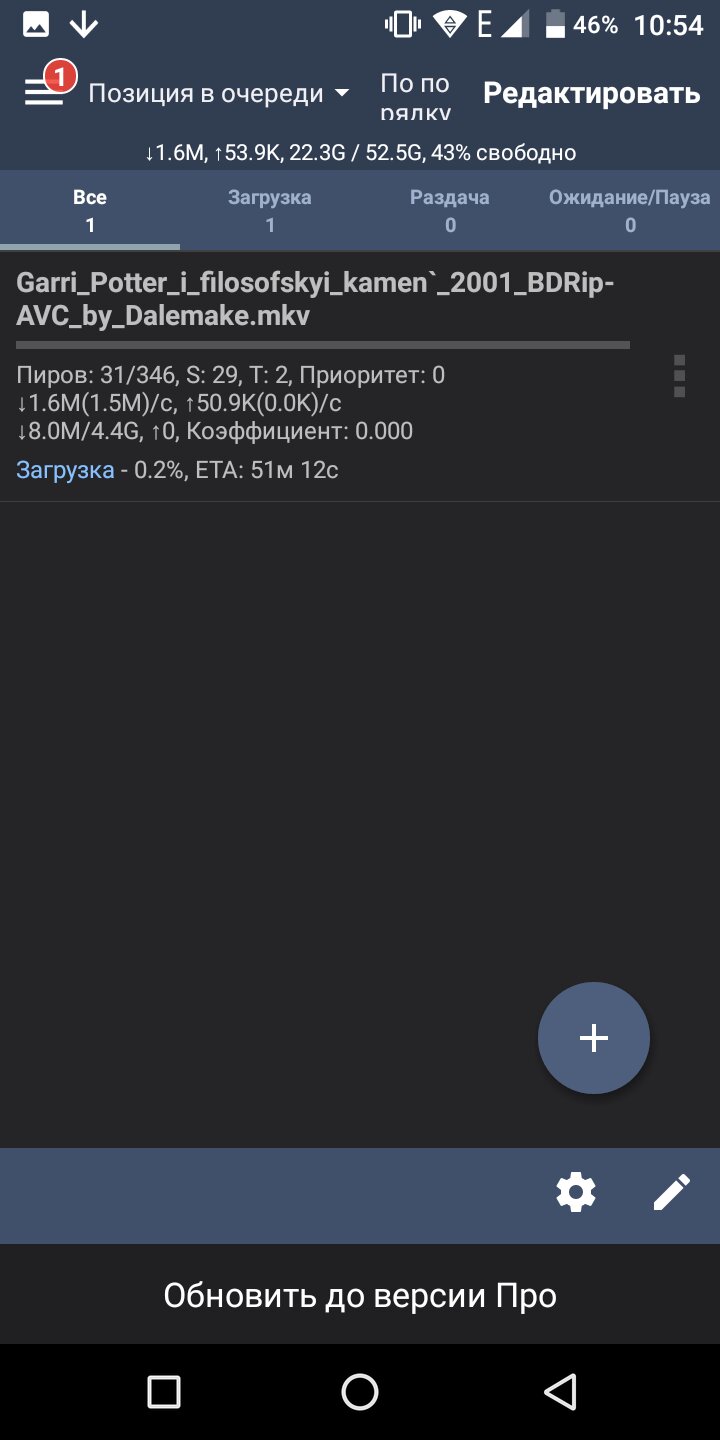This screenshot has height=1440, width=720.
Task: Open settings via the gear icon
Action: coord(576,1193)
